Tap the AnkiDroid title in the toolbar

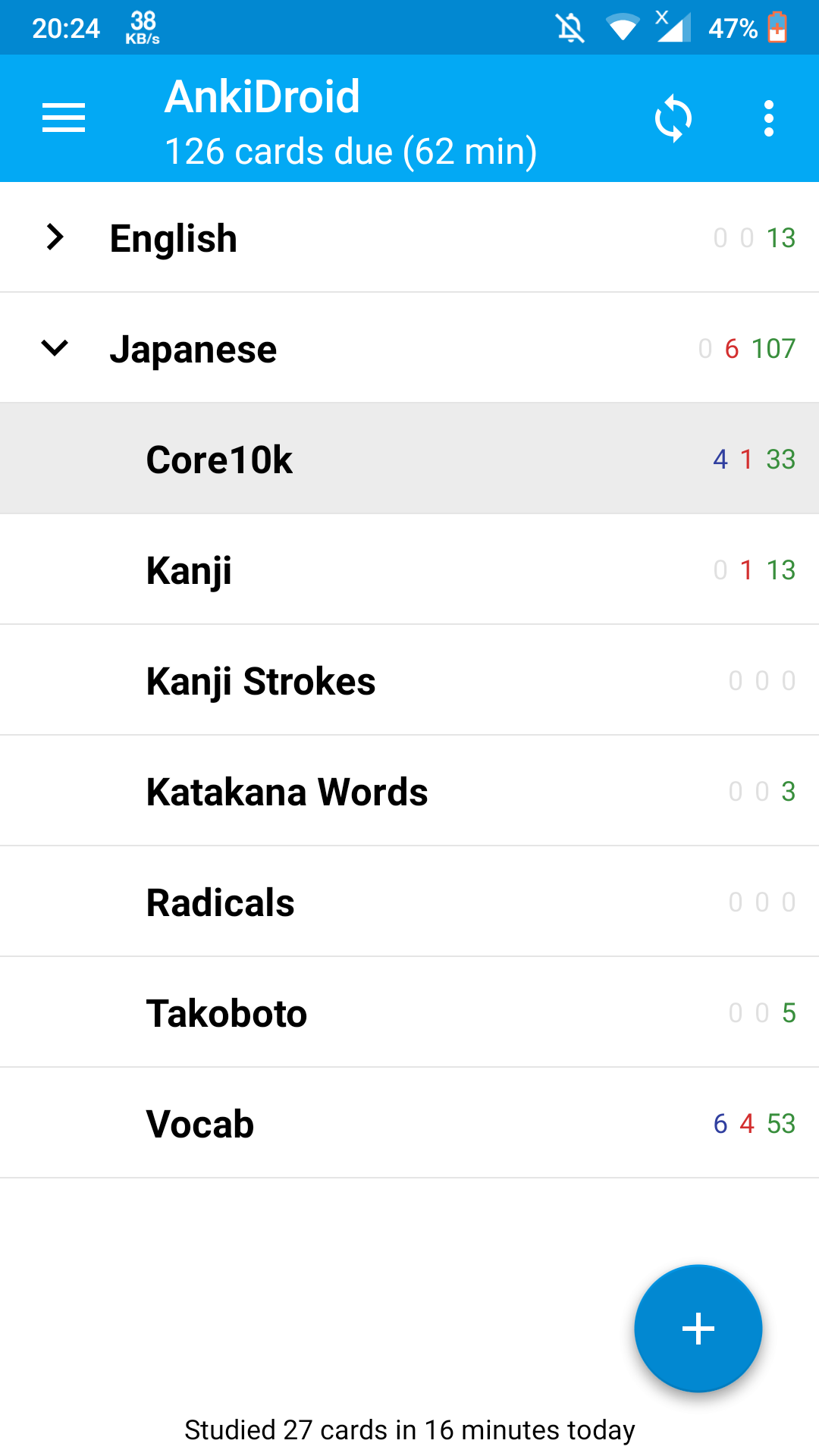click(x=262, y=95)
